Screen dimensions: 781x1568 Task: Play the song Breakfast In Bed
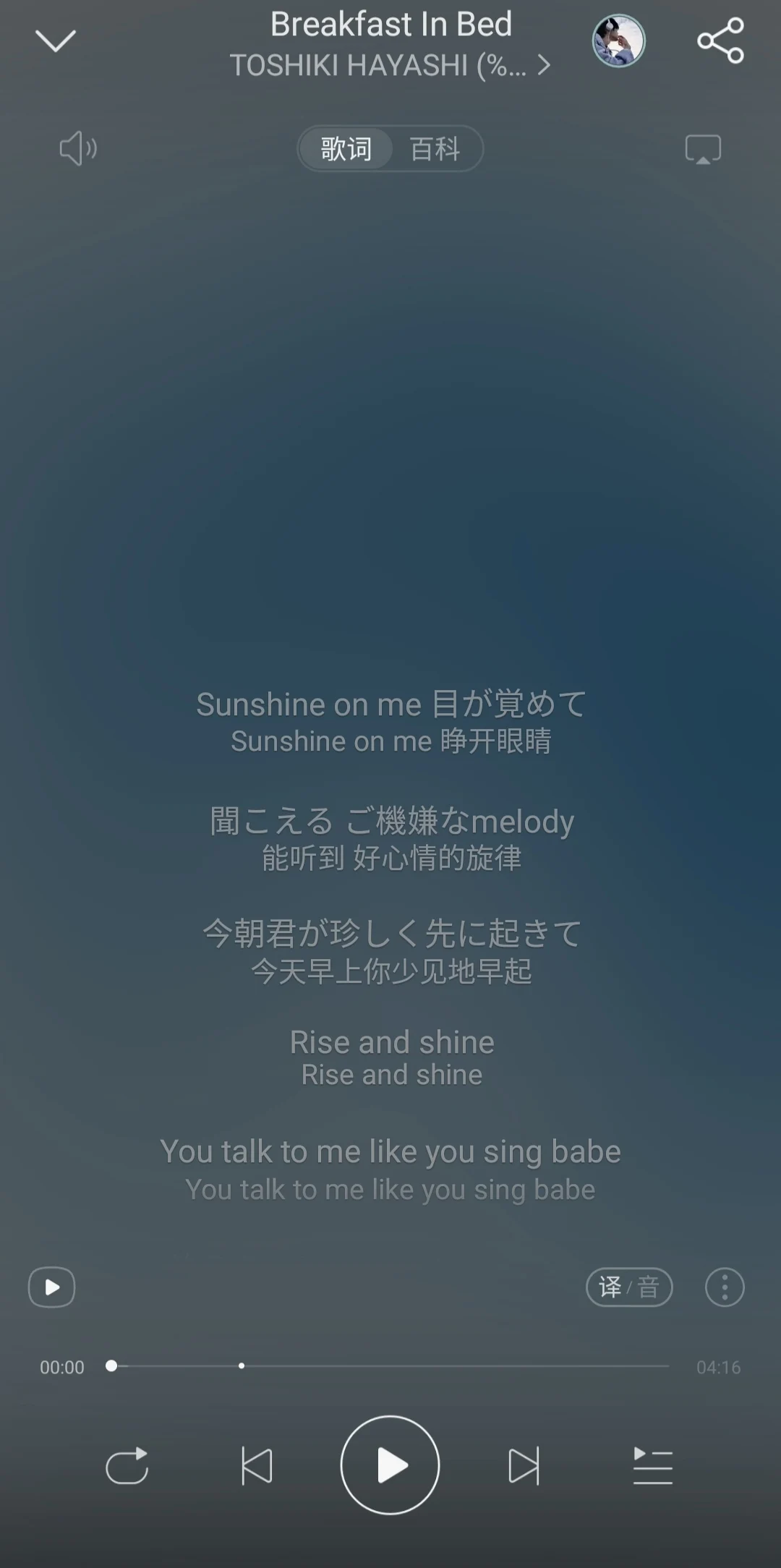coord(390,1465)
